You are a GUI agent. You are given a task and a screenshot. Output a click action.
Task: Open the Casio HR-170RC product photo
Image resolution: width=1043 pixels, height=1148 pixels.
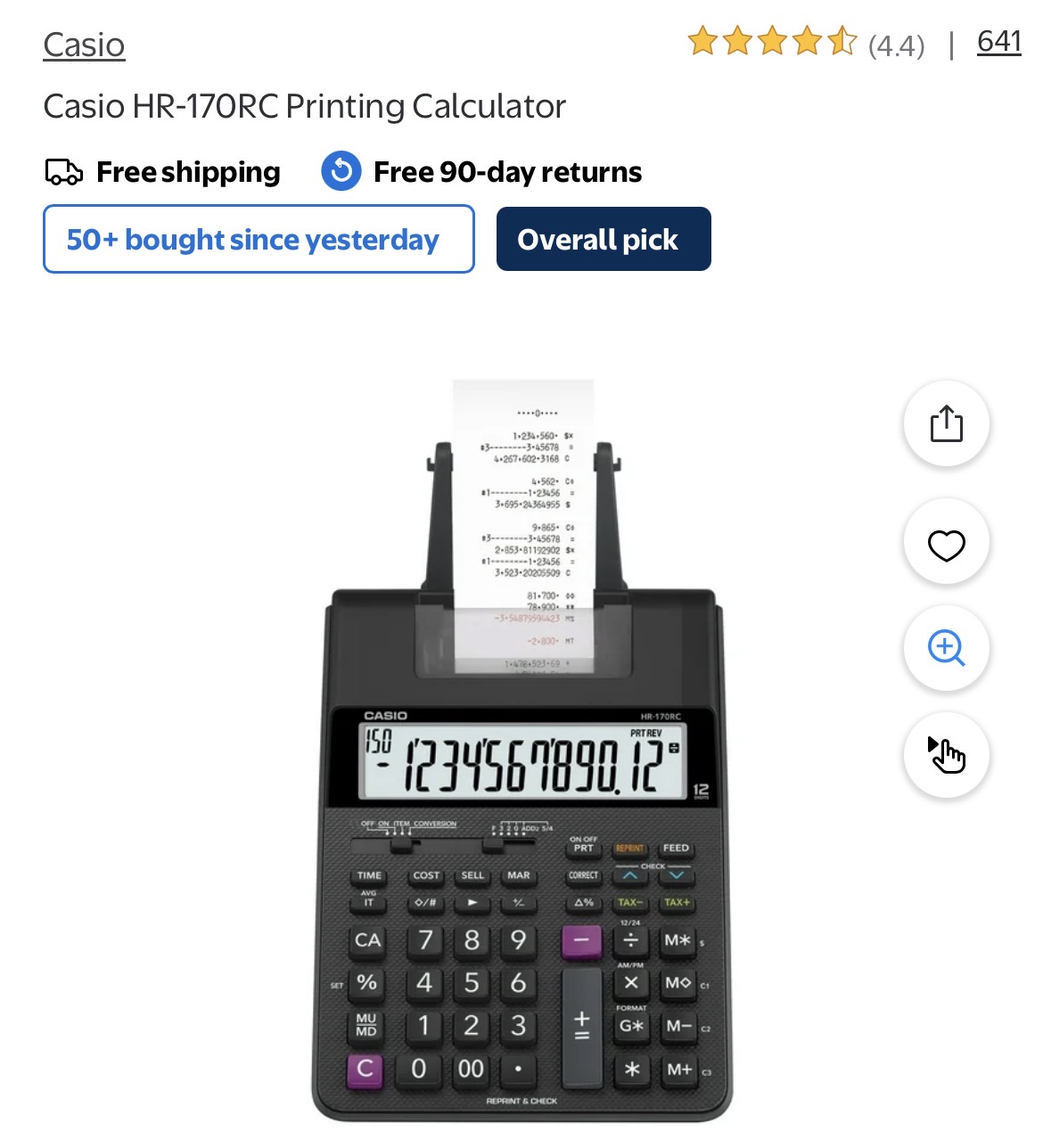click(522, 749)
